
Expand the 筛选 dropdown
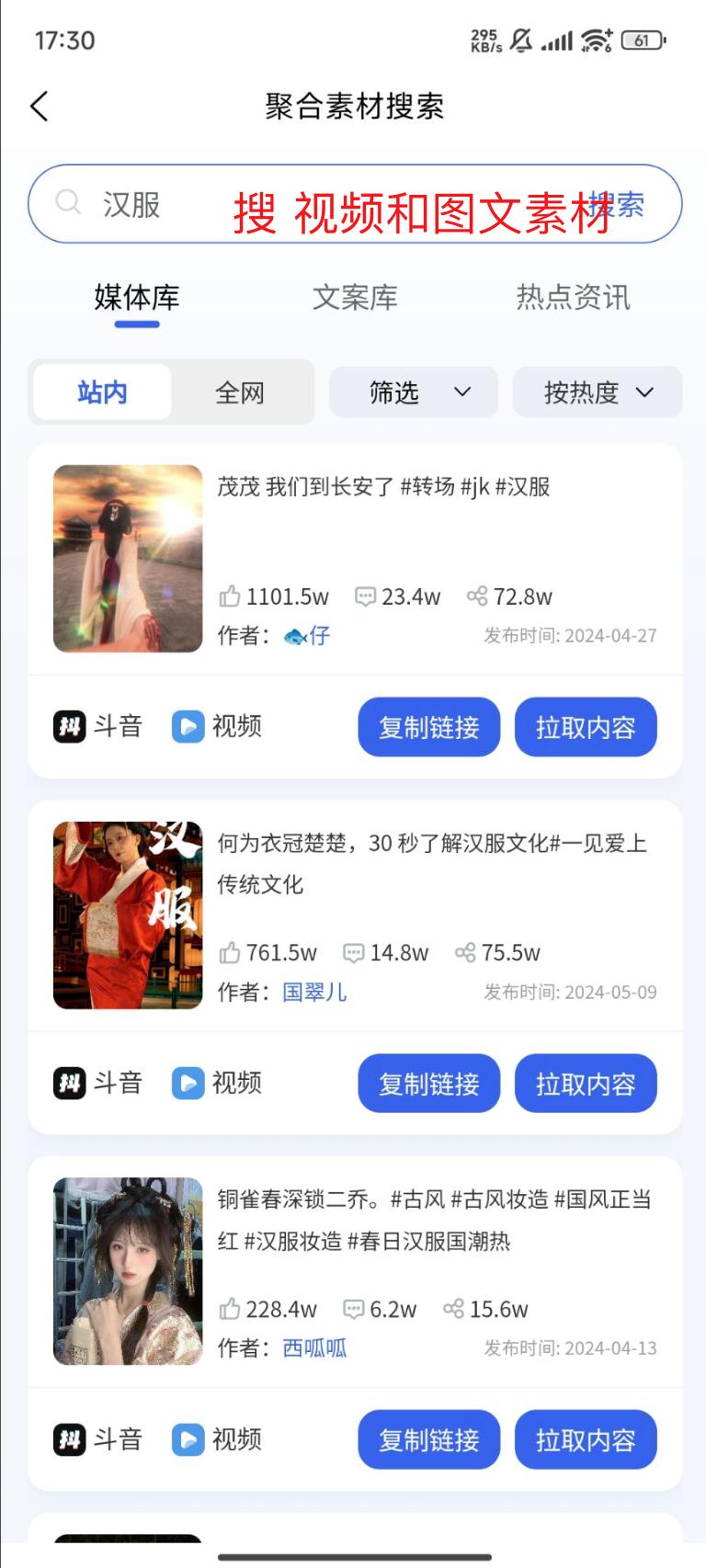pos(414,392)
